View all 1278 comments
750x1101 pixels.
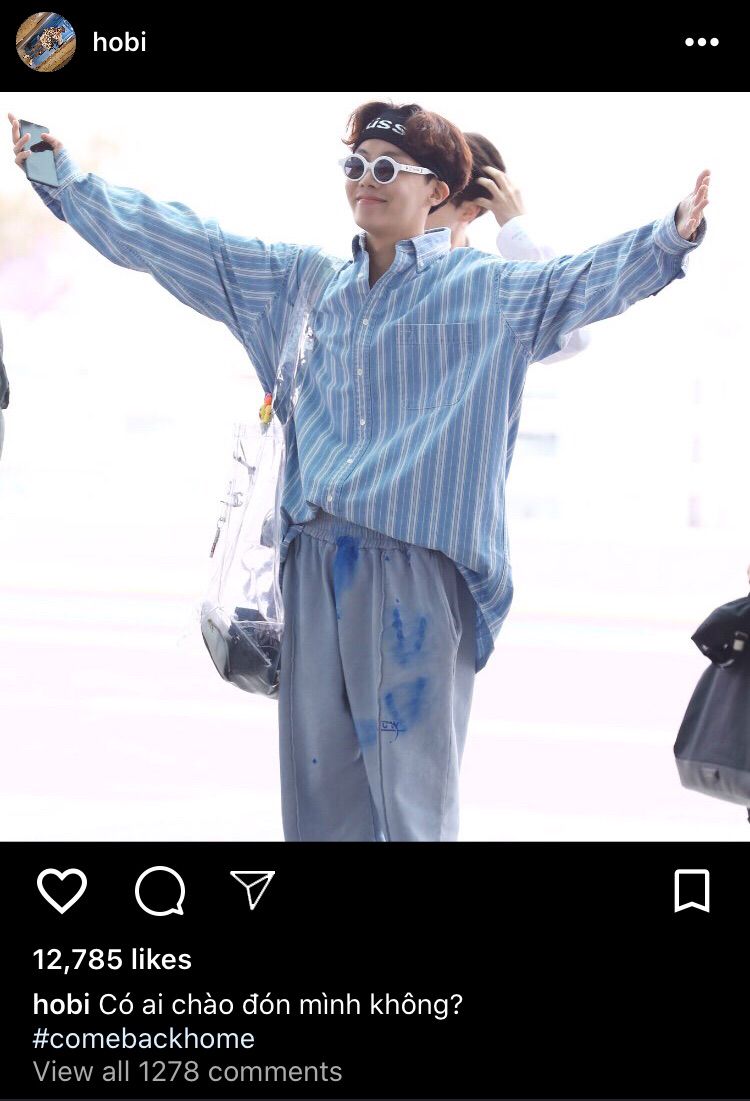187,1071
